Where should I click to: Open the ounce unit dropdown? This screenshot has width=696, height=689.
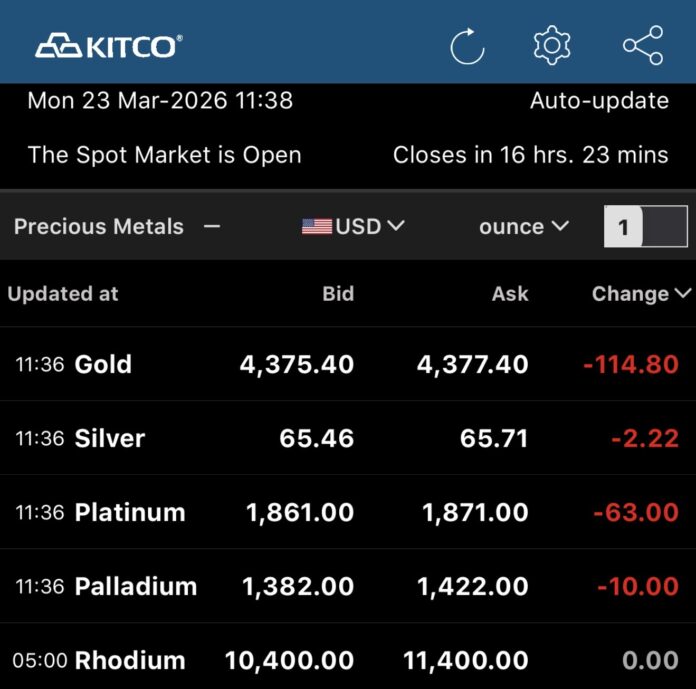tap(523, 227)
